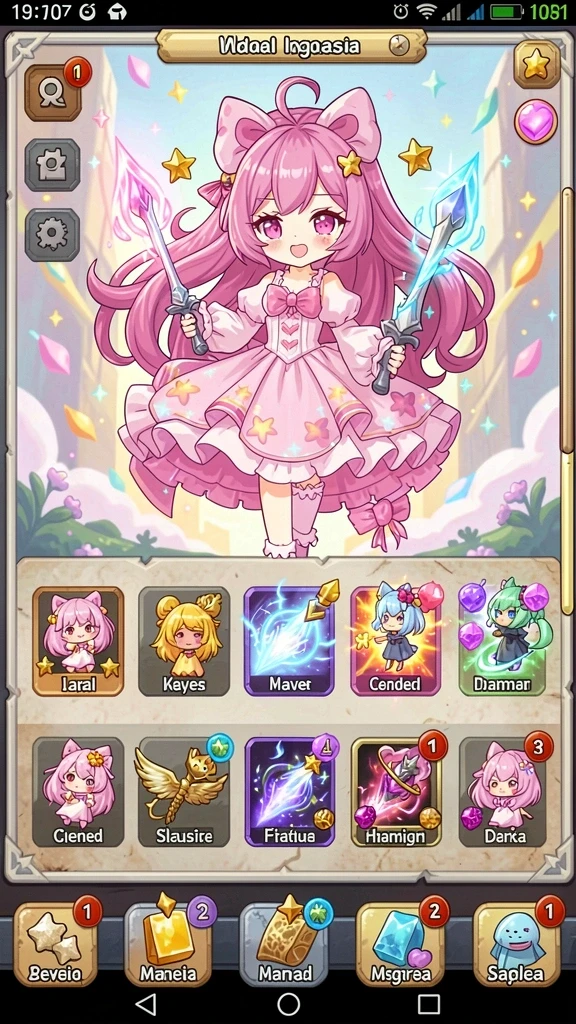
Task: Go back with the system back button
Action: point(146,1004)
